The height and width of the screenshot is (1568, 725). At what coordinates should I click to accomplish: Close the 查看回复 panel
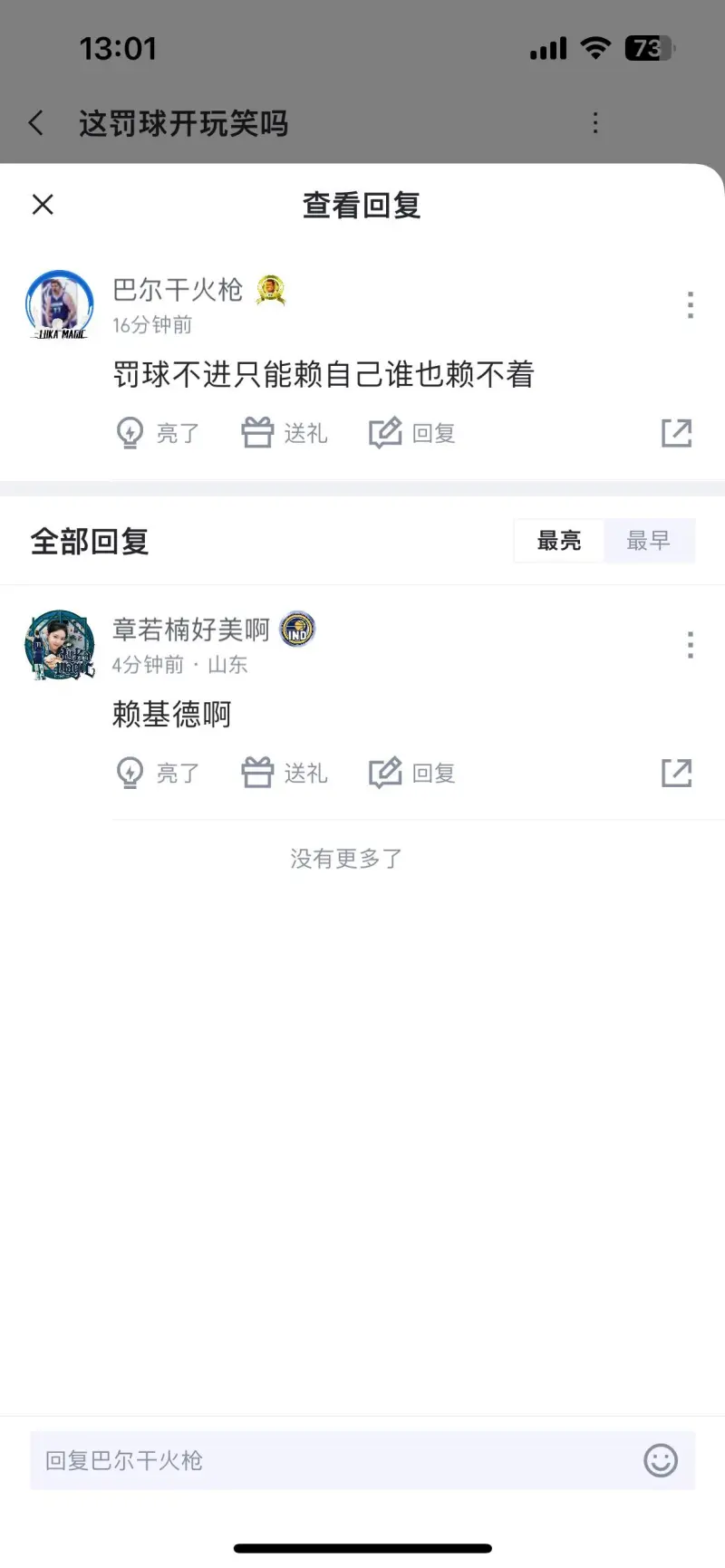[43, 205]
